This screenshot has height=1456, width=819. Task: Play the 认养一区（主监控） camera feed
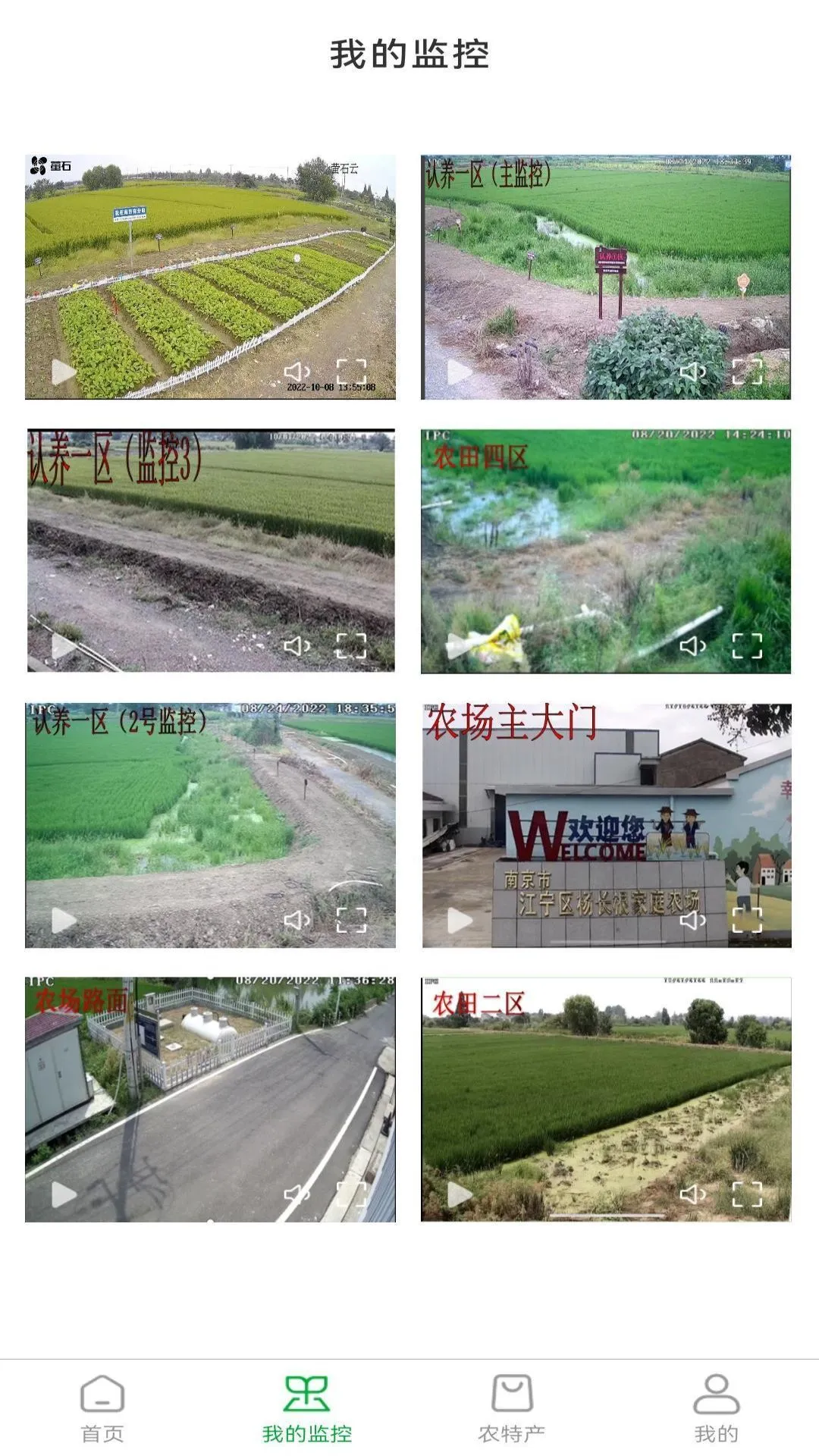[x=460, y=372]
